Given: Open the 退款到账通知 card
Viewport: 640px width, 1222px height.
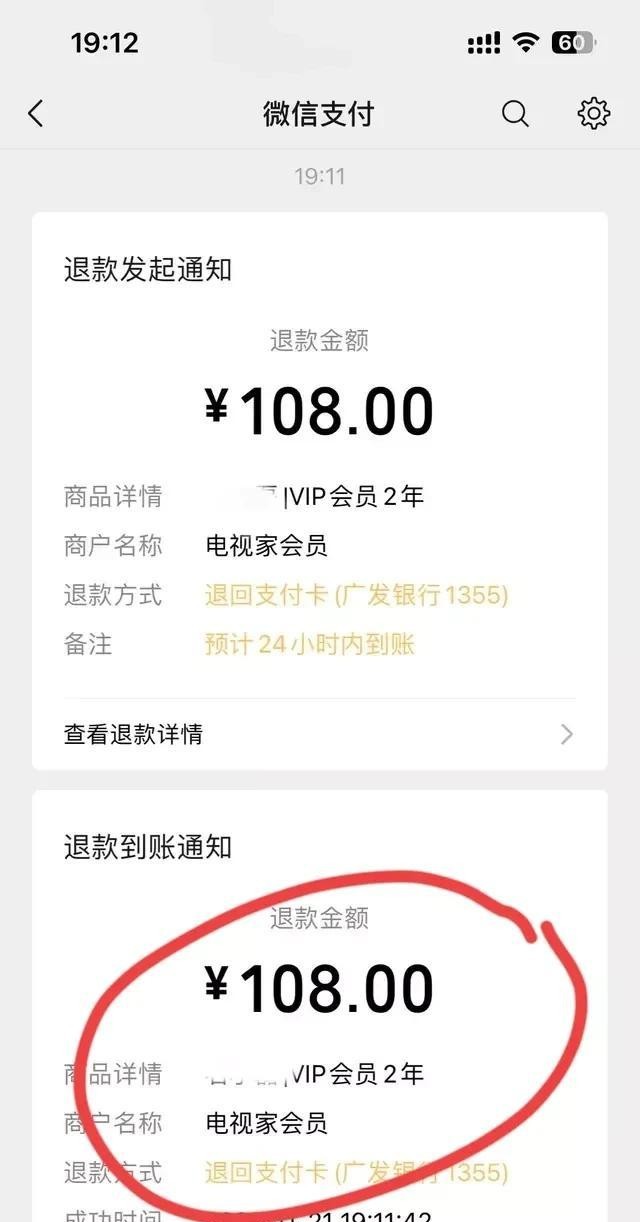Looking at the screenshot, I should (319, 1000).
